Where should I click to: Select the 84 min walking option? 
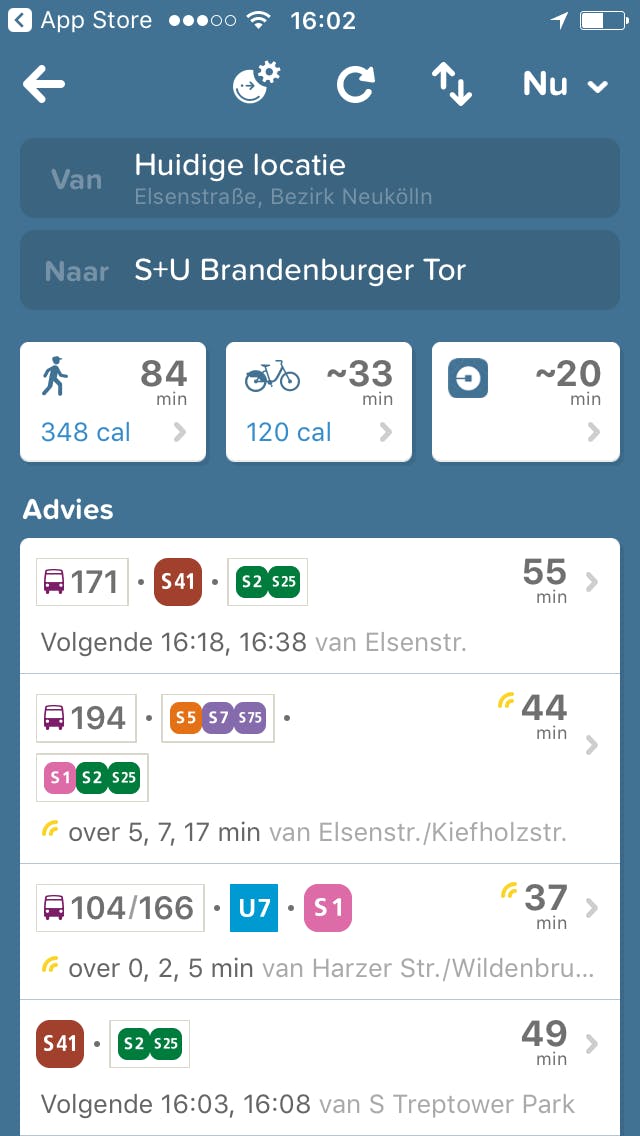[113, 402]
